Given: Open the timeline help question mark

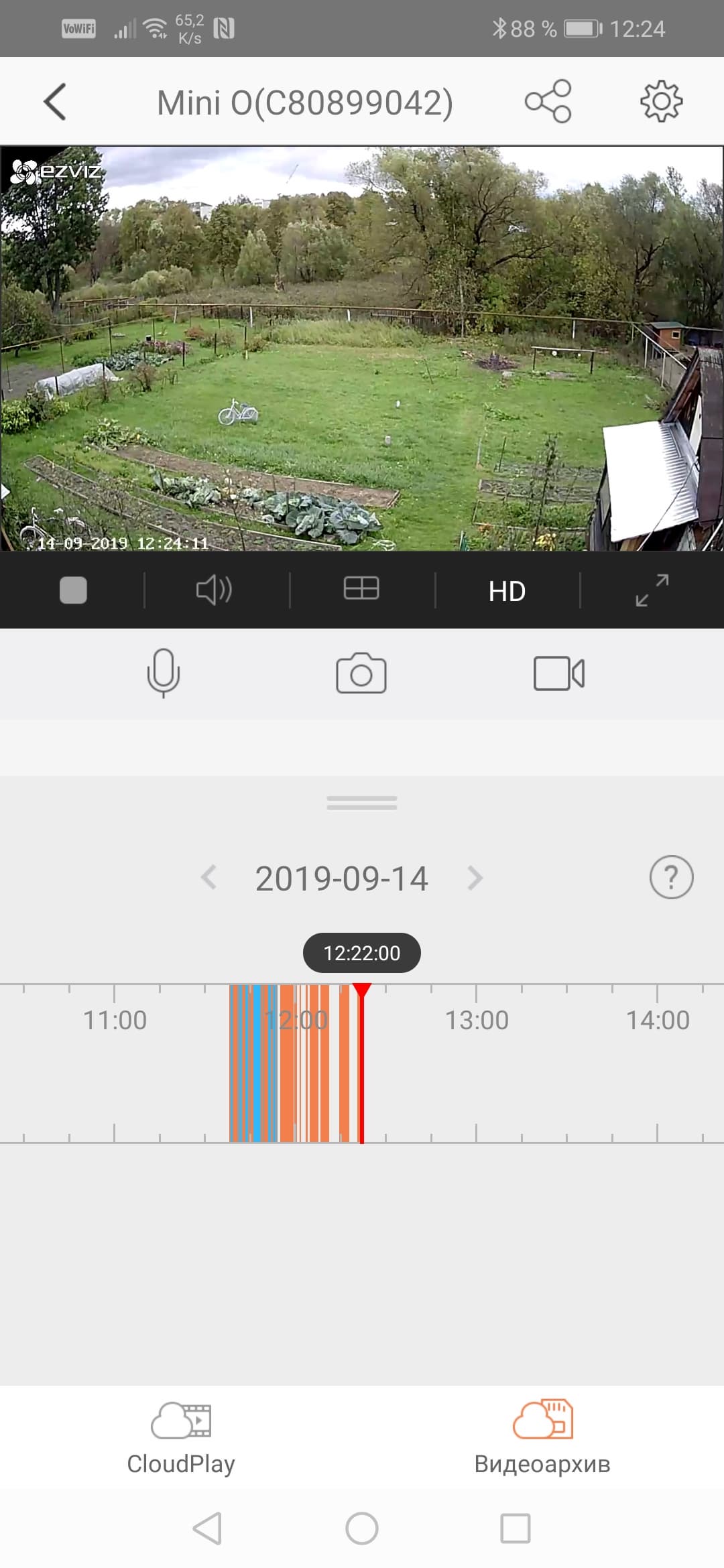Looking at the screenshot, I should (x=671, y=877).
